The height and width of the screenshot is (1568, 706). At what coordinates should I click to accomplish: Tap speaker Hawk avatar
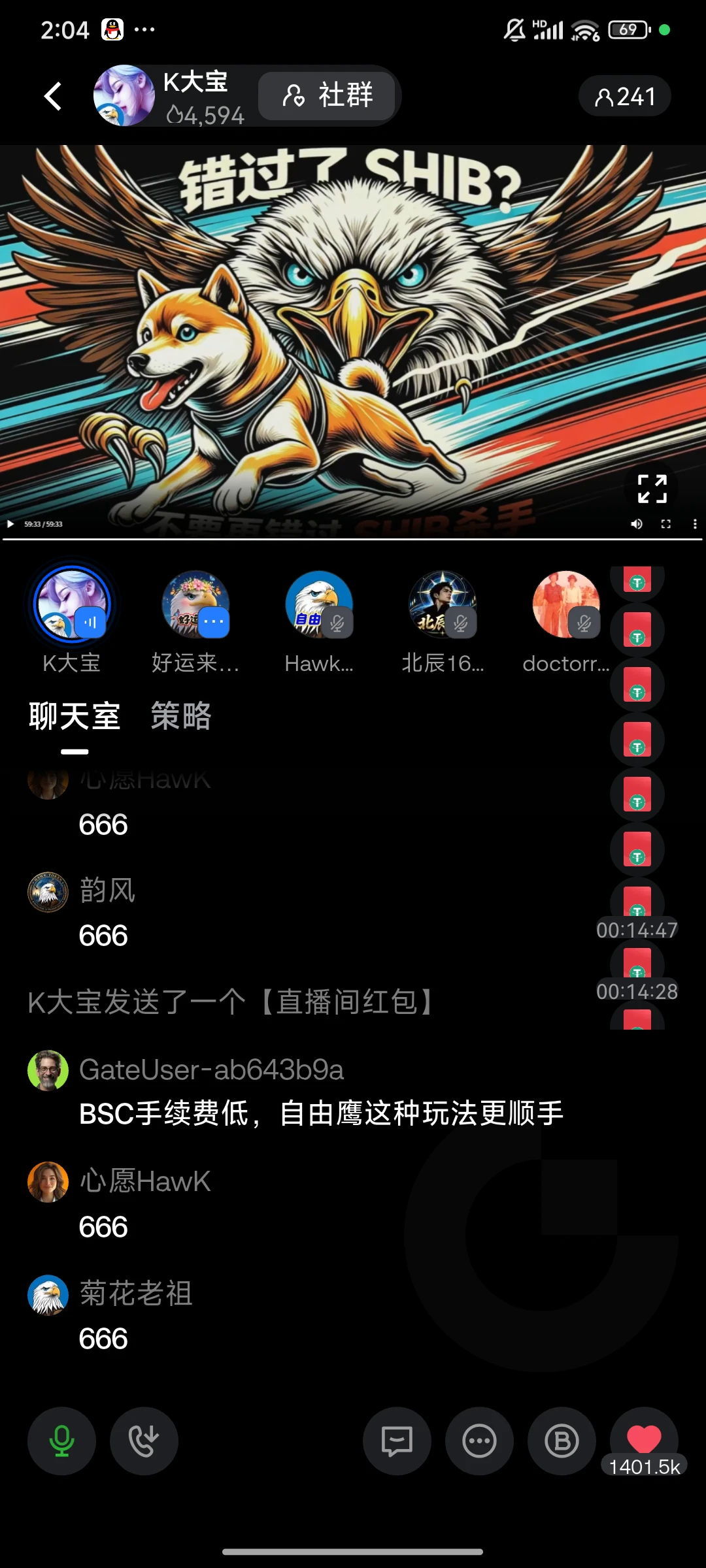319,604
